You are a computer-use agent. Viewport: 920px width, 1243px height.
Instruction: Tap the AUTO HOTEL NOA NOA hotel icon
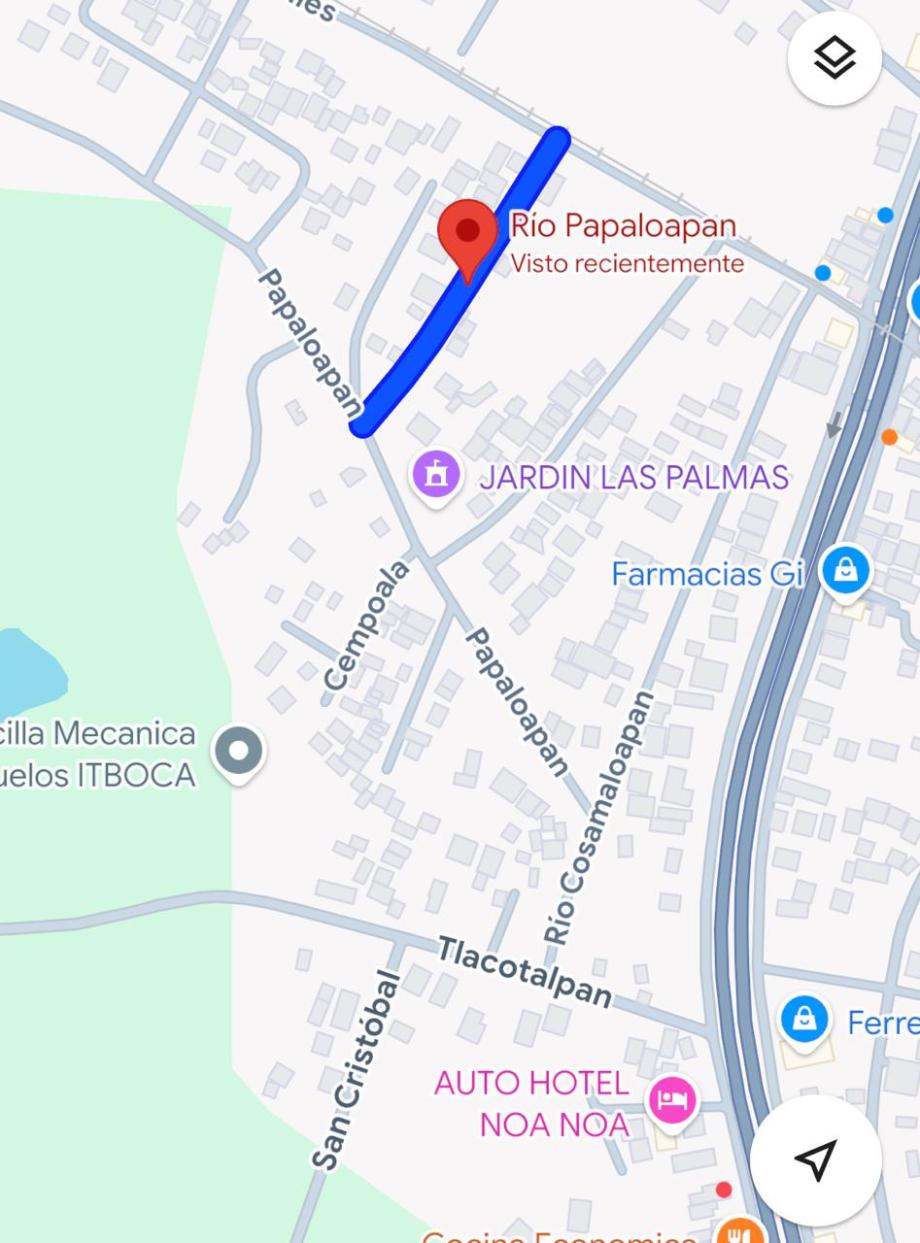[670, 1097]
